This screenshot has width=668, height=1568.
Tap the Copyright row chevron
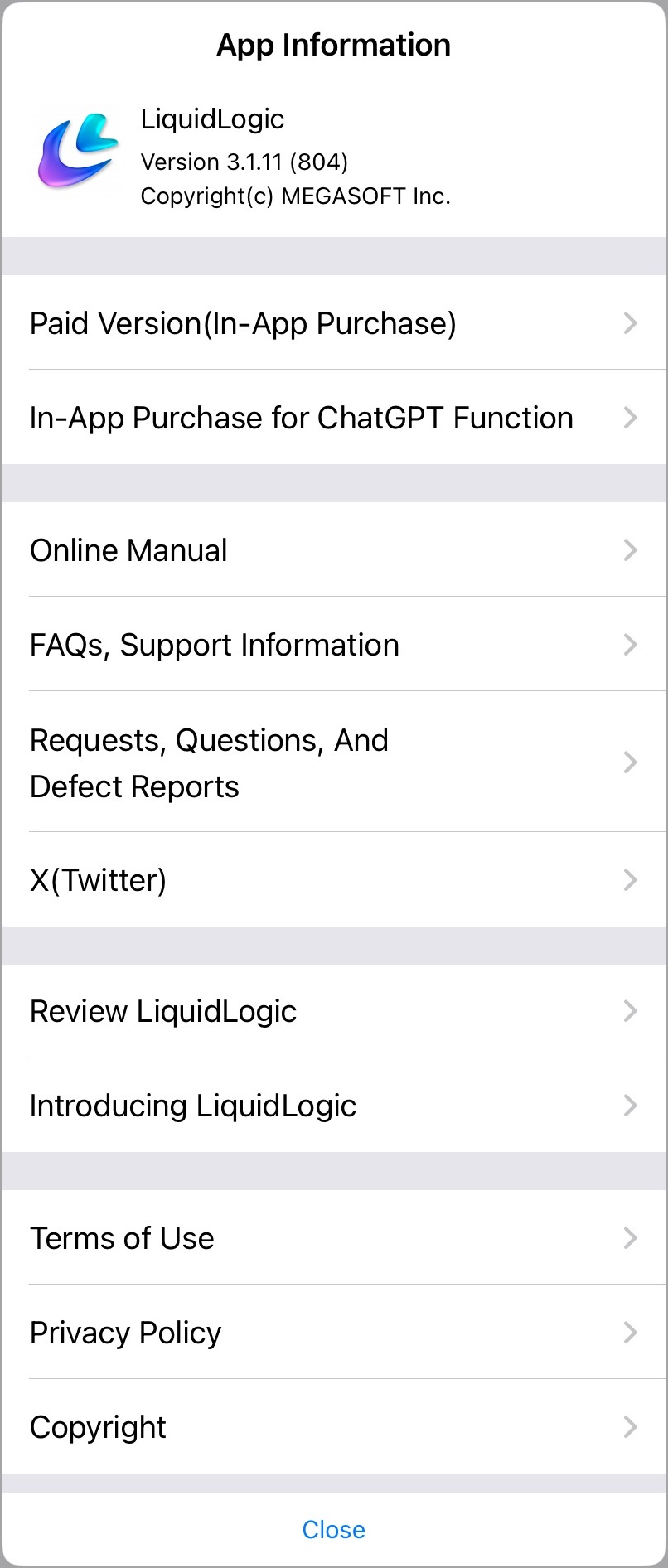pyautogui.click(x=630, y=1426)
